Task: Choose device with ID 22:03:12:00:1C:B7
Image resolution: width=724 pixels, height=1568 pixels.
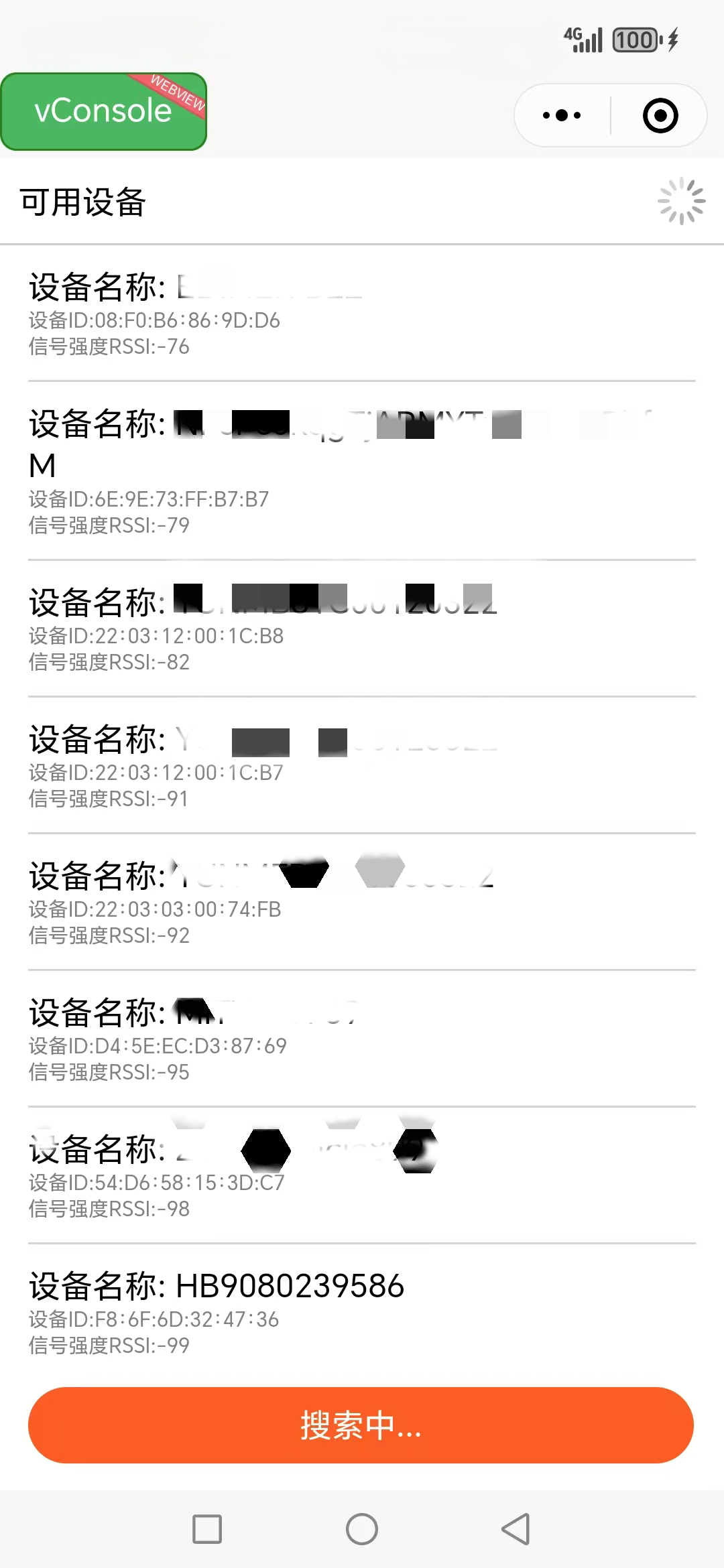Action: pos(361,766)
